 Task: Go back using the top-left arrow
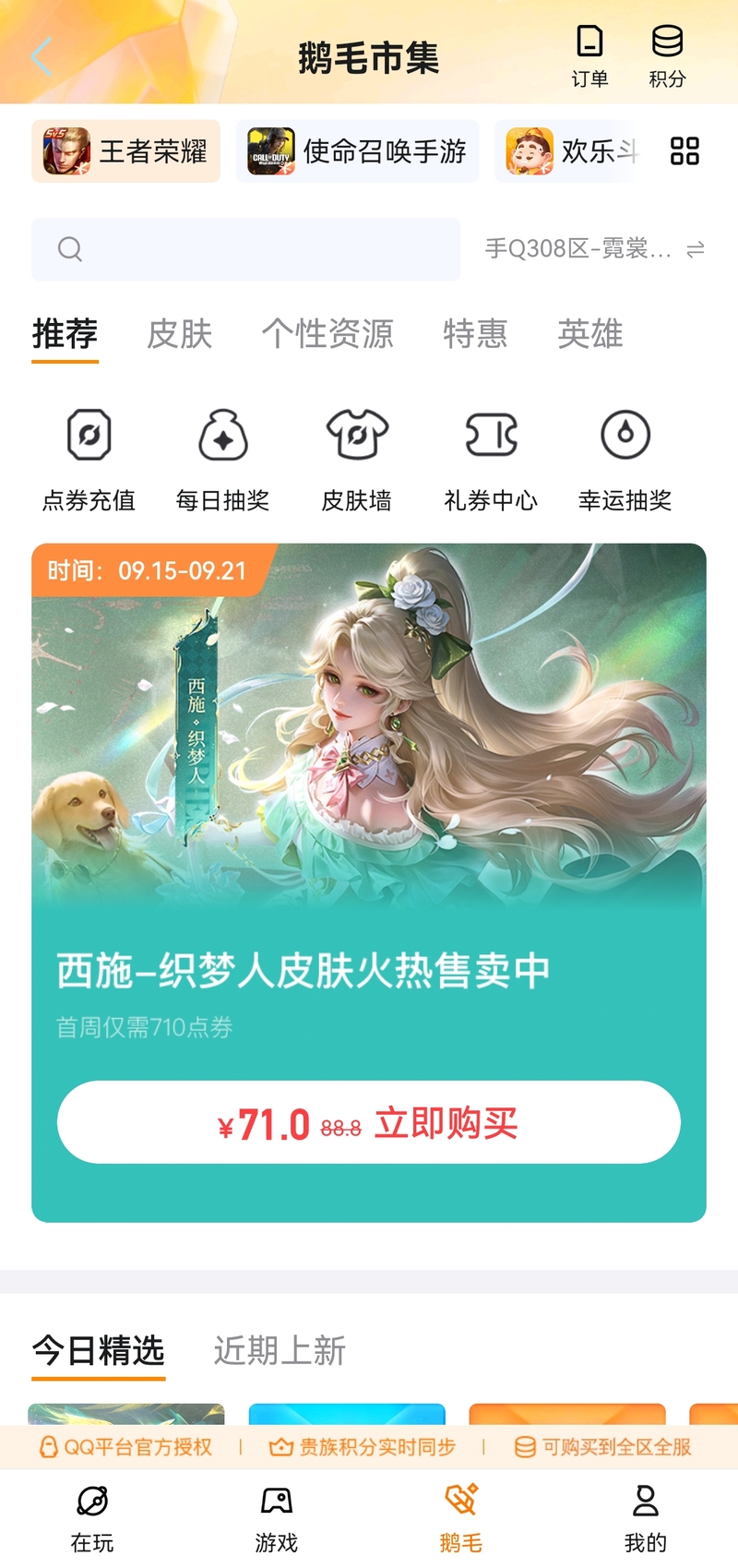pos(42,57)
